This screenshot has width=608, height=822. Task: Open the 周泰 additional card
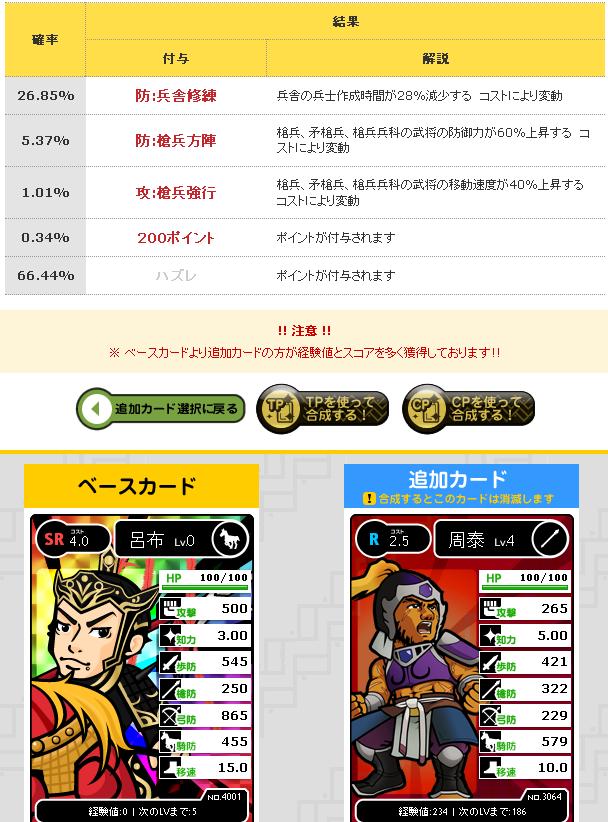461,667
